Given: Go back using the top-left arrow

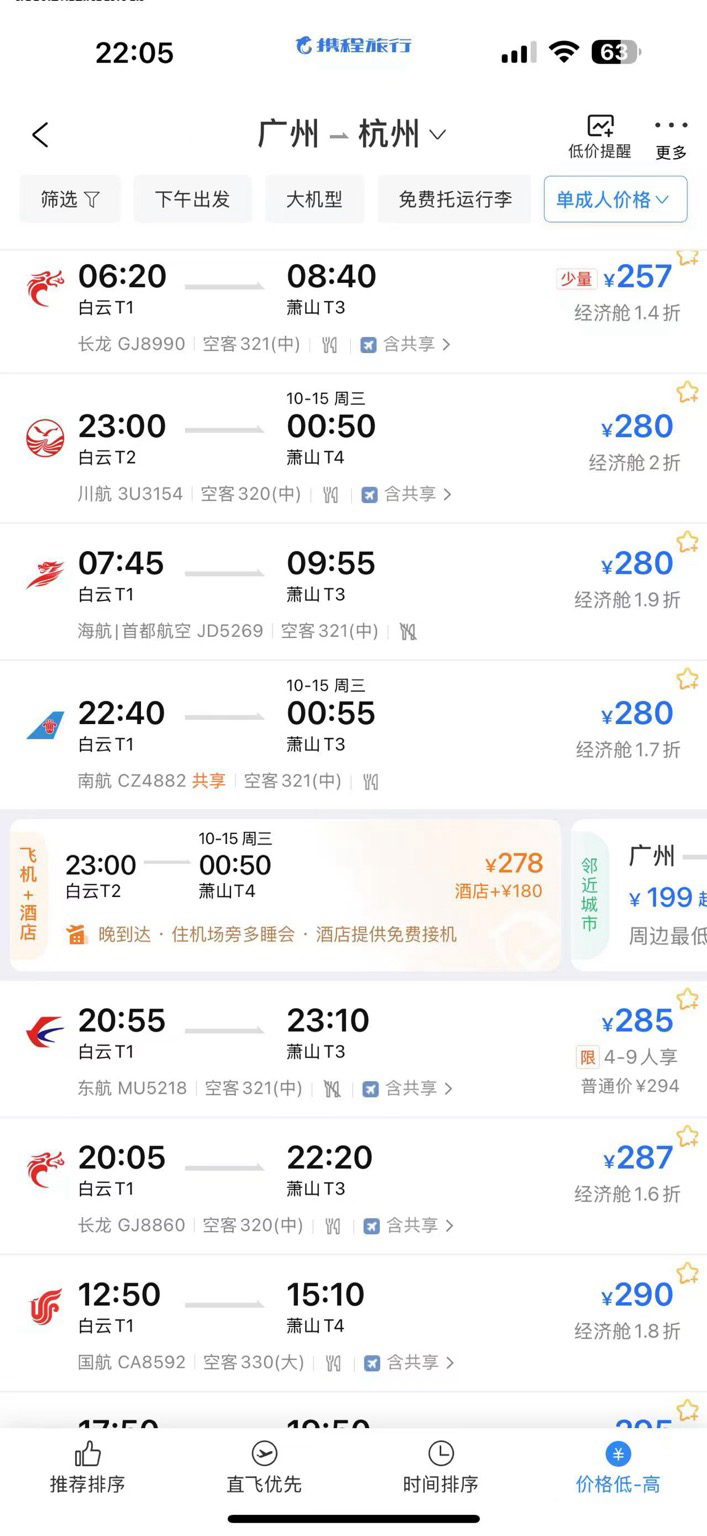Looking at the screenshot, I should [x=40, y=135].
